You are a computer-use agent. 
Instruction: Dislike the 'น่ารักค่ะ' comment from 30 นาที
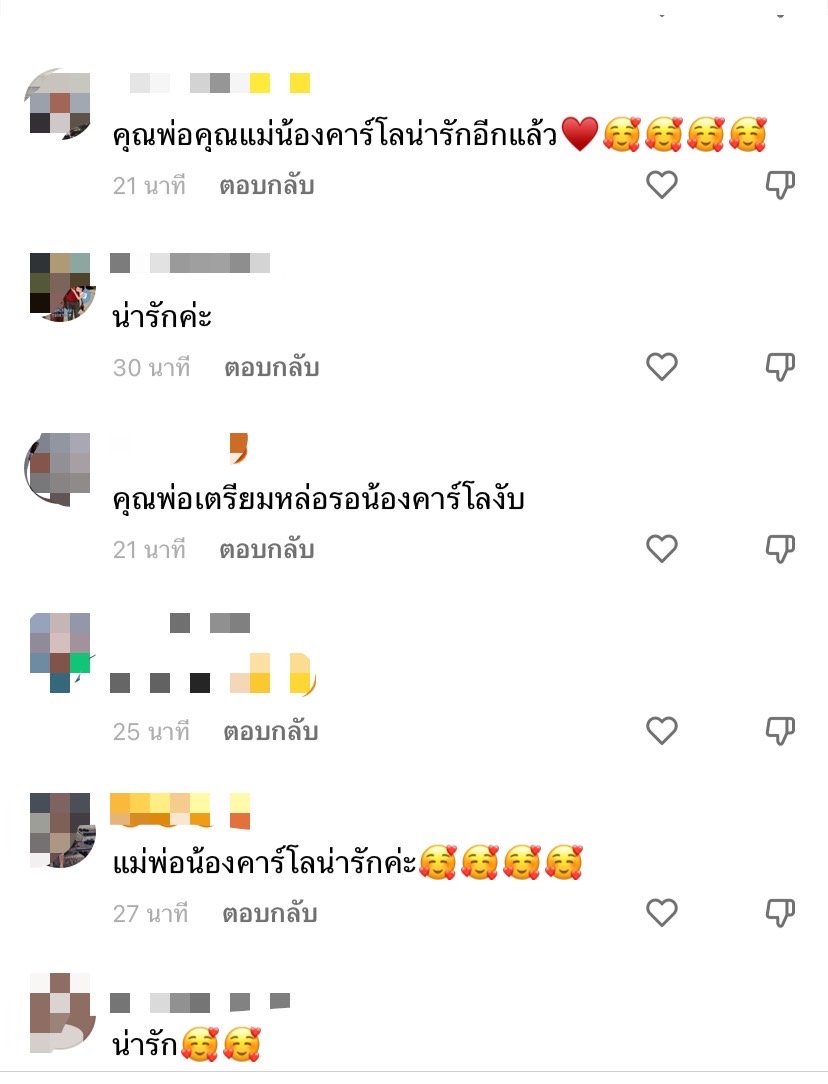[780, 367]
